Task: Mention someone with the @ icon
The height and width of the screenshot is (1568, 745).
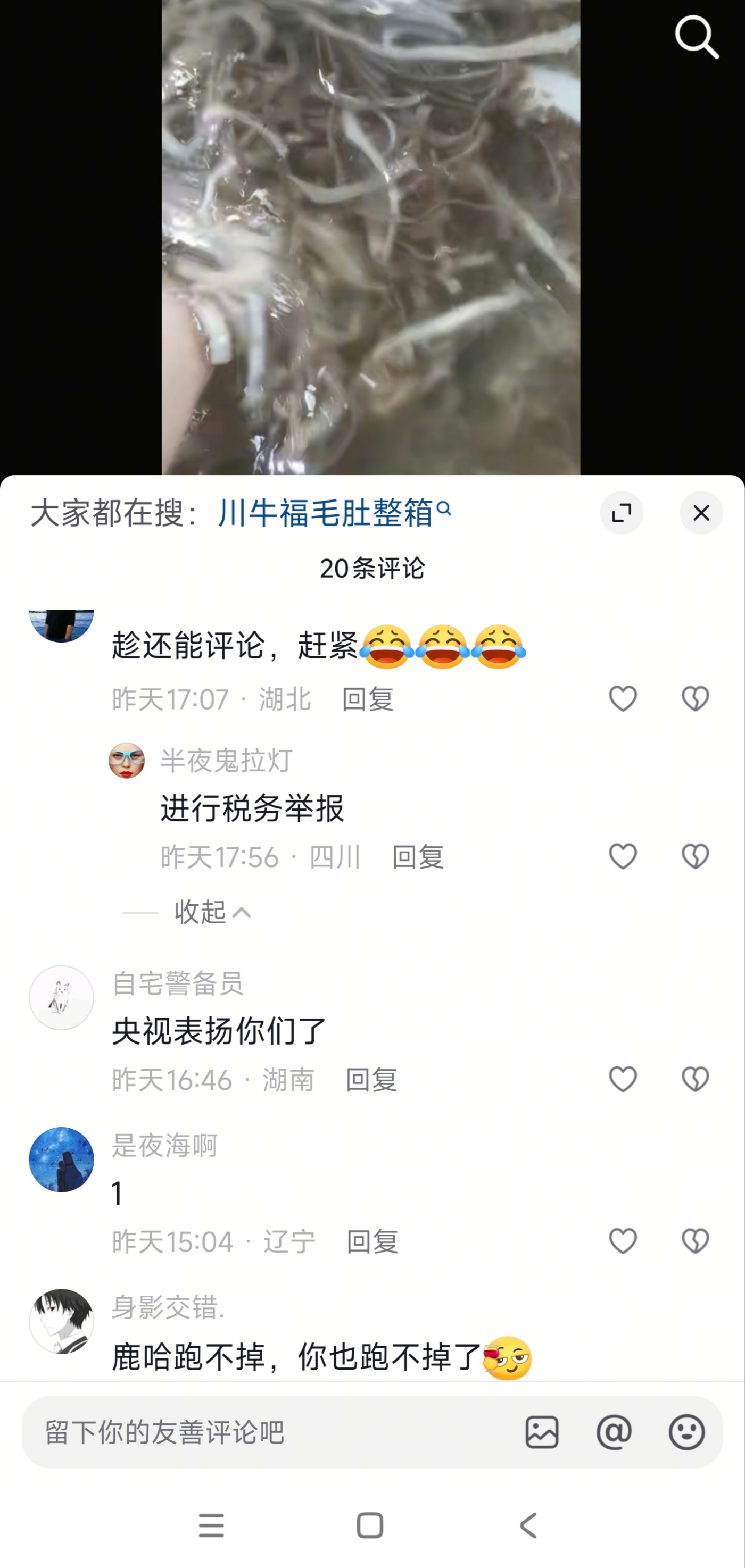Action: point(614,1432)
